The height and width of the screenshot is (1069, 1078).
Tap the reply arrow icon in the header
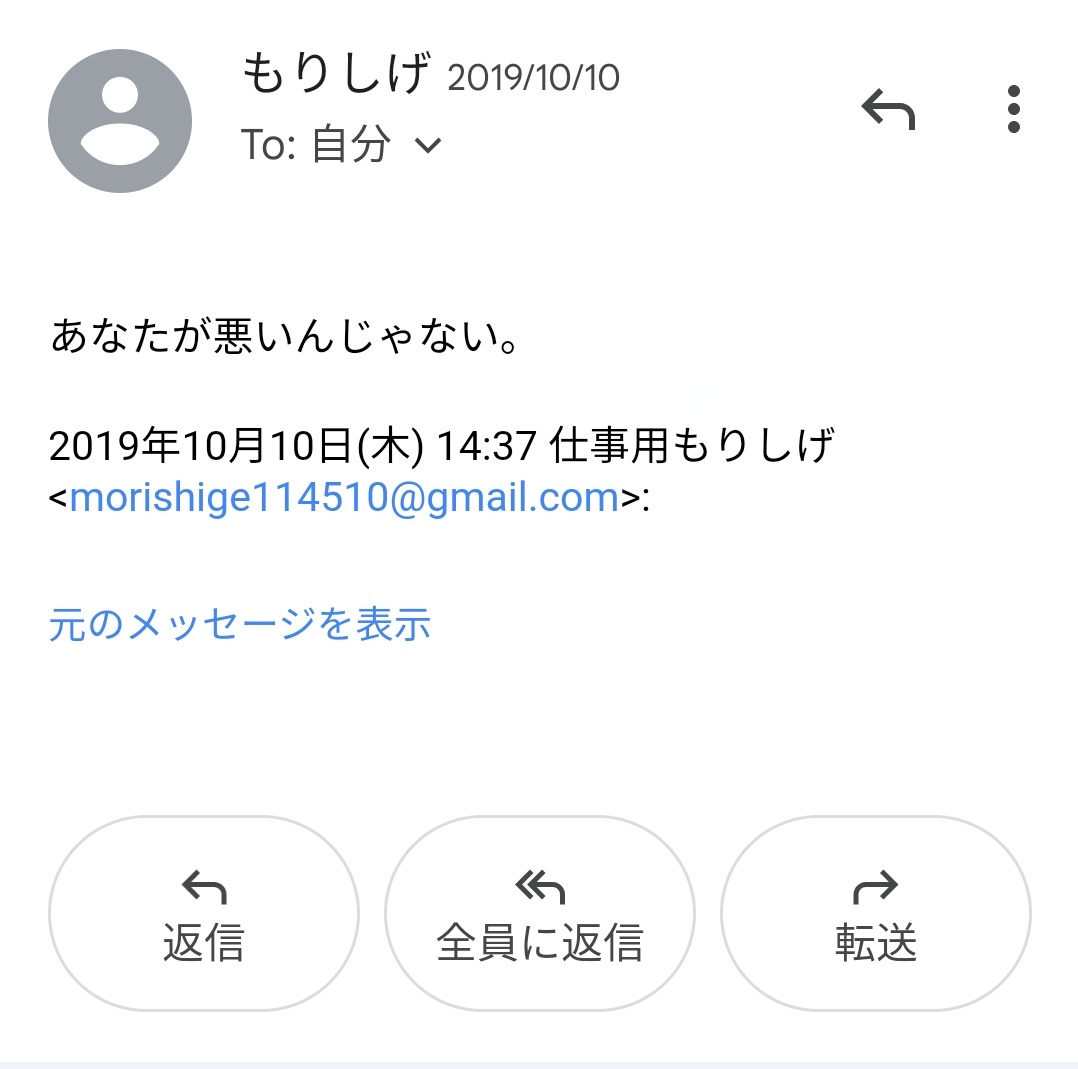(x=888, y=109)
